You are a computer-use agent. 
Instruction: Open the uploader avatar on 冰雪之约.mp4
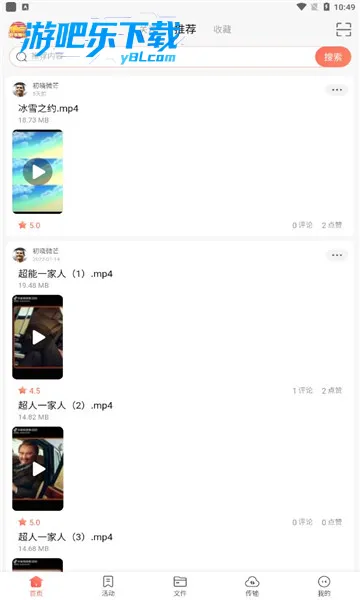(20, 90)
